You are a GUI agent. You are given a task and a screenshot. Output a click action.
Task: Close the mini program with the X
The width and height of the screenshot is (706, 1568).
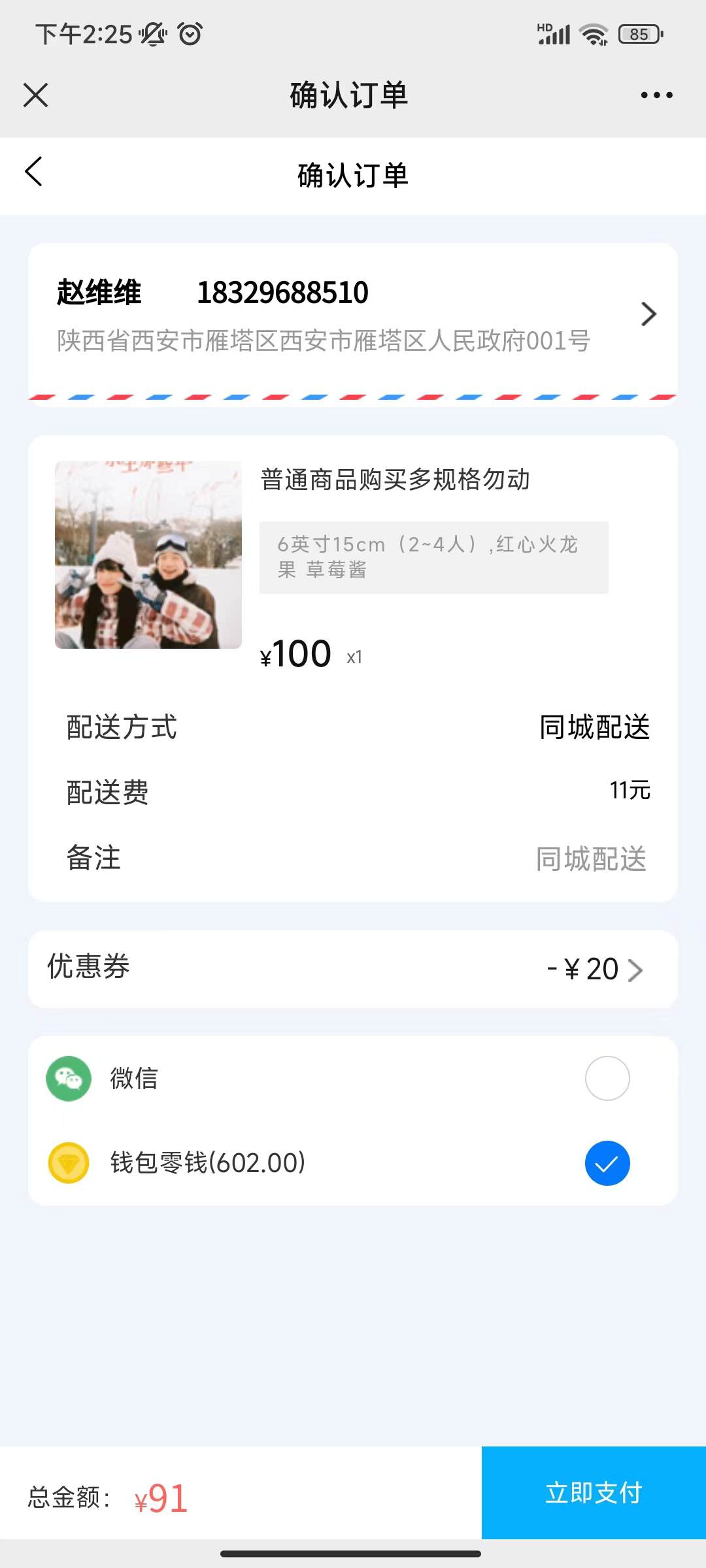36,95
